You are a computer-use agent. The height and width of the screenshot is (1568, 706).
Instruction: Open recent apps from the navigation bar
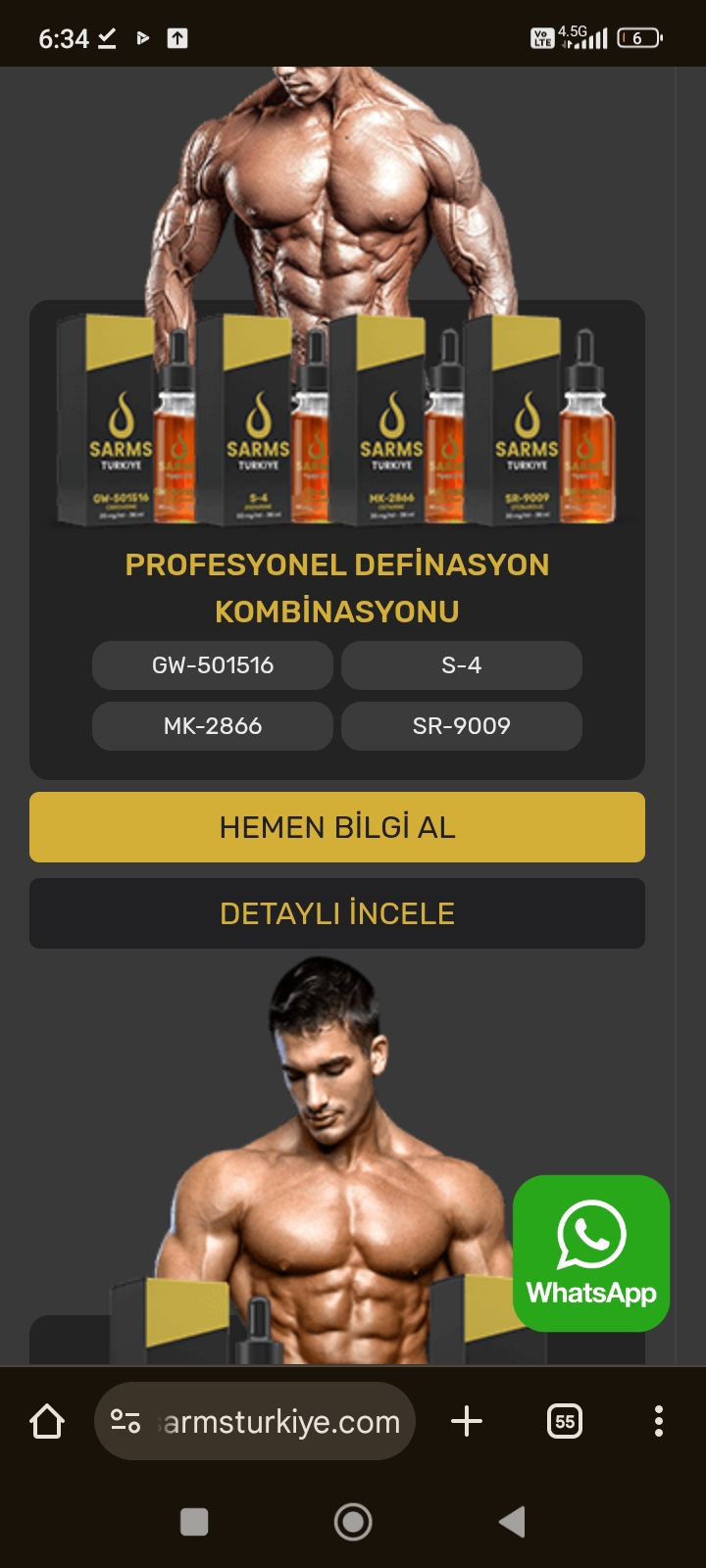click(x=194, y=1522)
